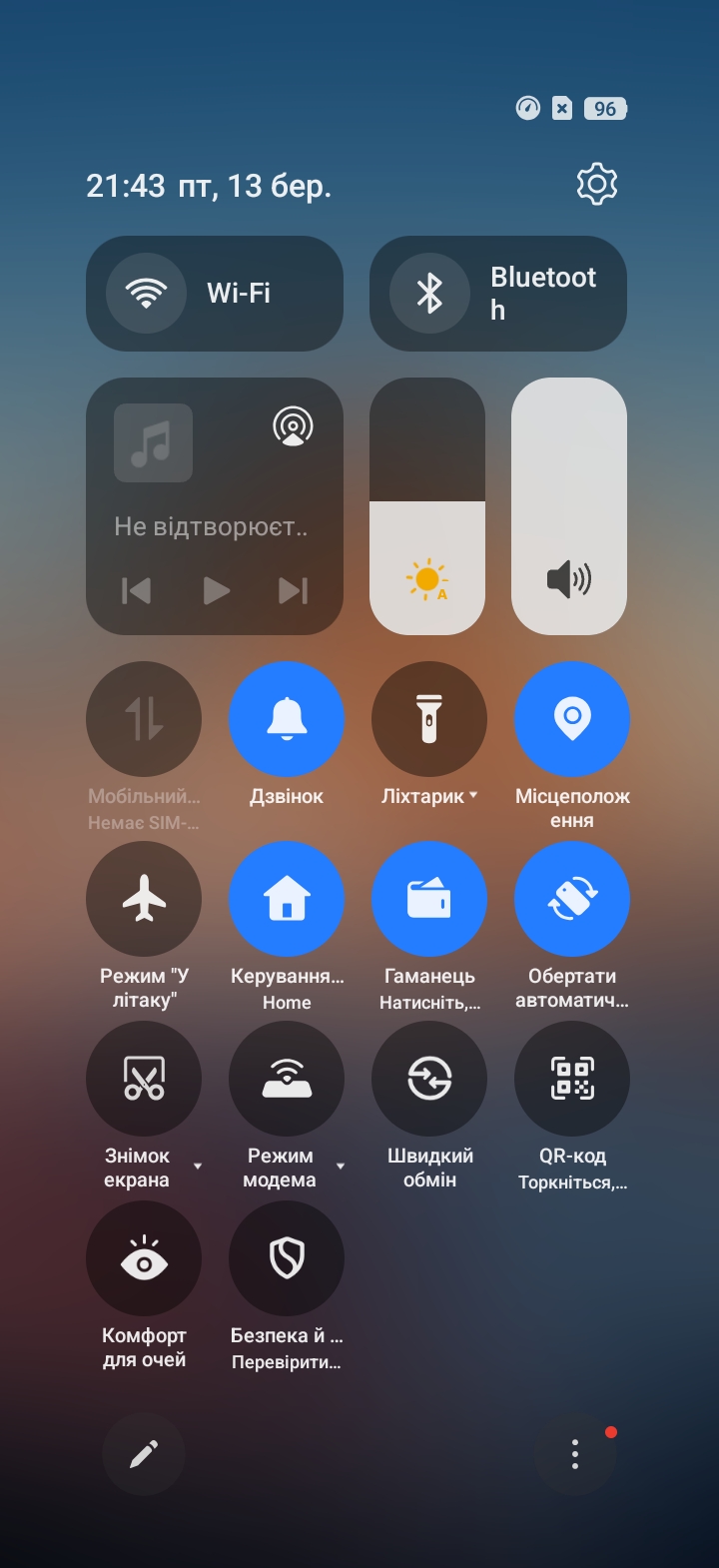
Task: Edit tiles with the pencil button
Action: point(144,1454)
